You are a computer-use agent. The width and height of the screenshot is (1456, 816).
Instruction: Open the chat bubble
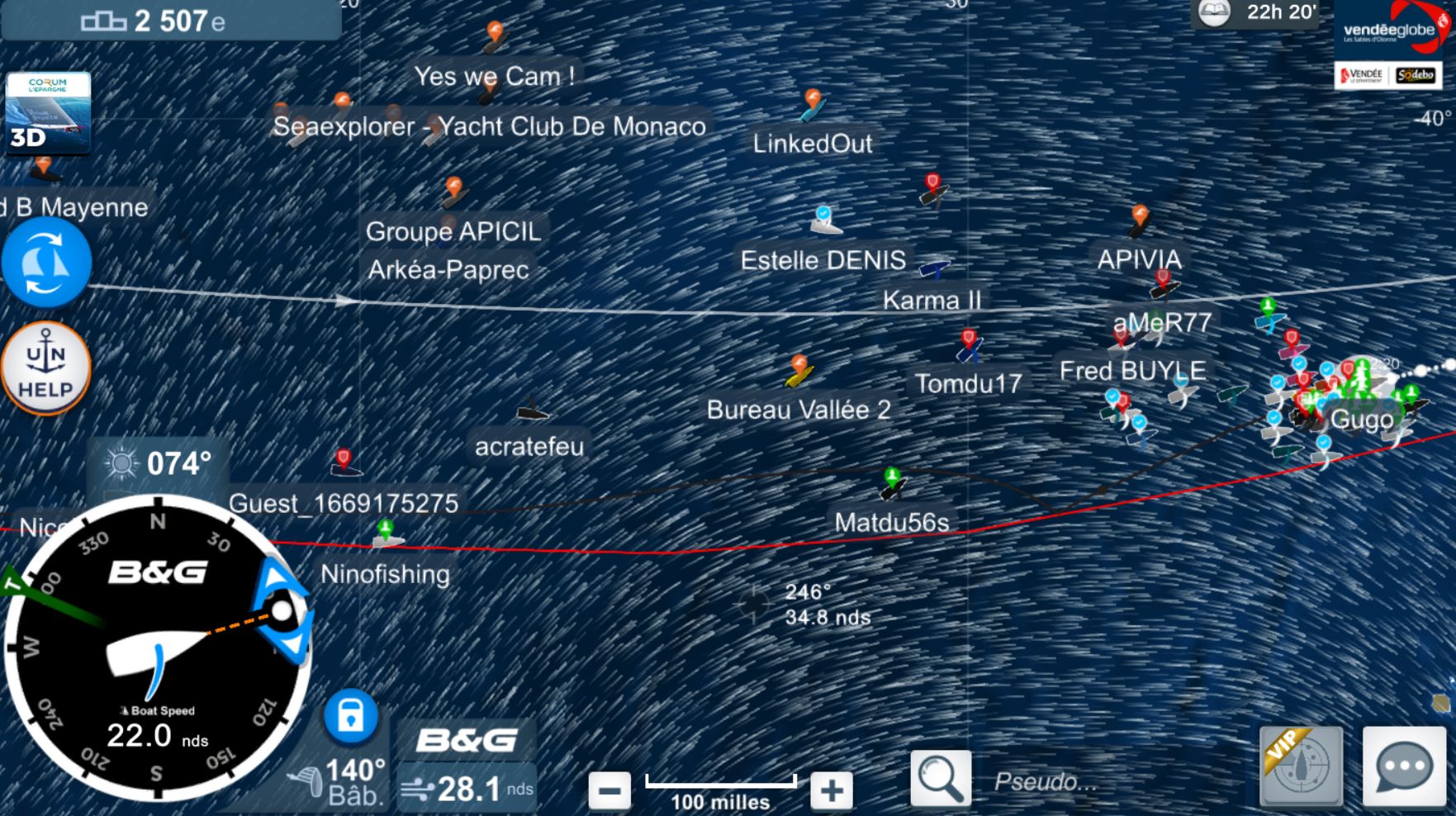[x=1403, y=766]
